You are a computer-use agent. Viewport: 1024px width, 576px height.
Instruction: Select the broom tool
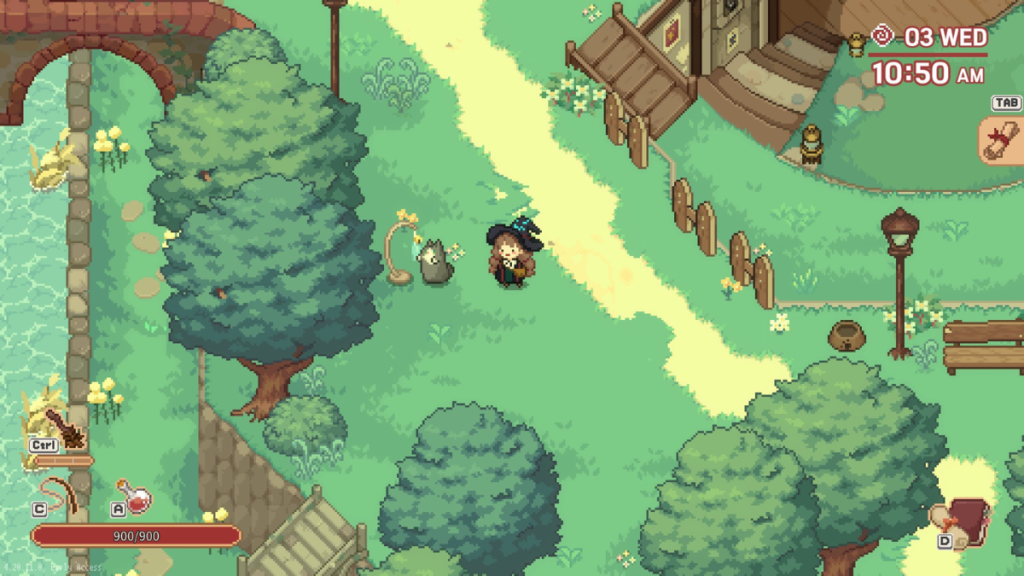pyautogui.click(x=62, y=428)
